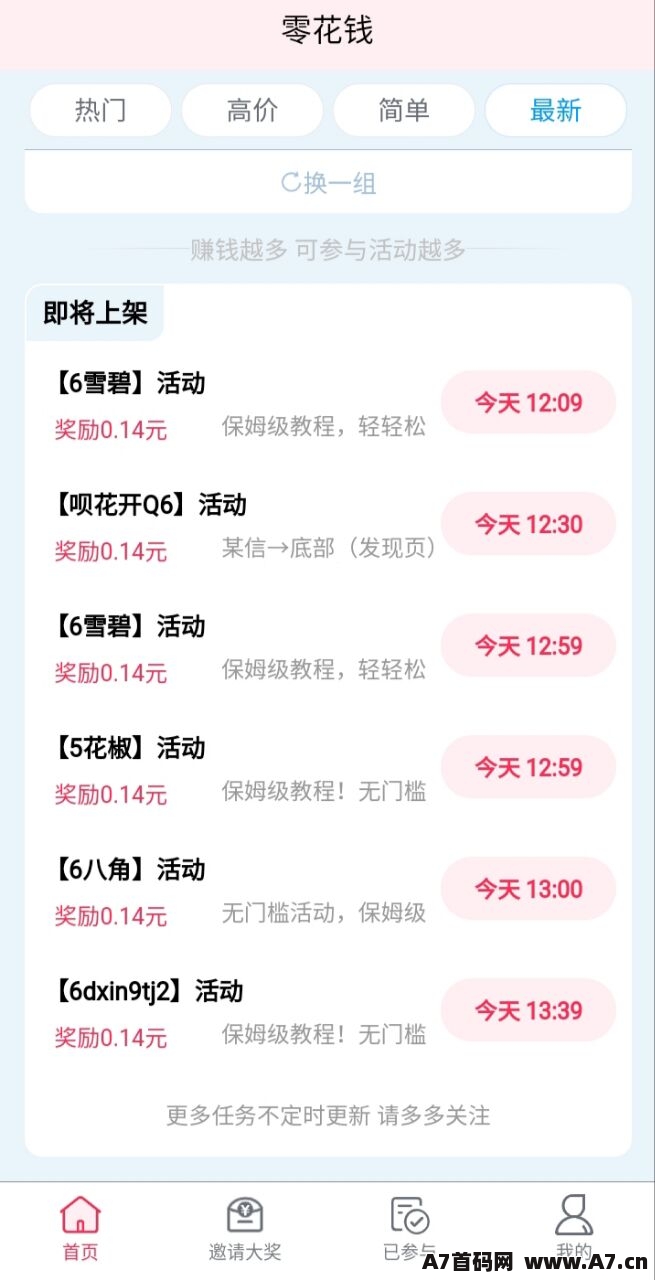Tap the 最新 filter tab
The height and width of the screenshot is (1280, 655).
point(556,110)
